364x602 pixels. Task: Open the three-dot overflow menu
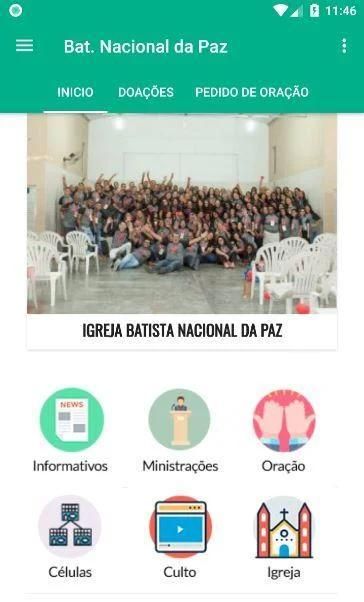(x=344, y=46)
